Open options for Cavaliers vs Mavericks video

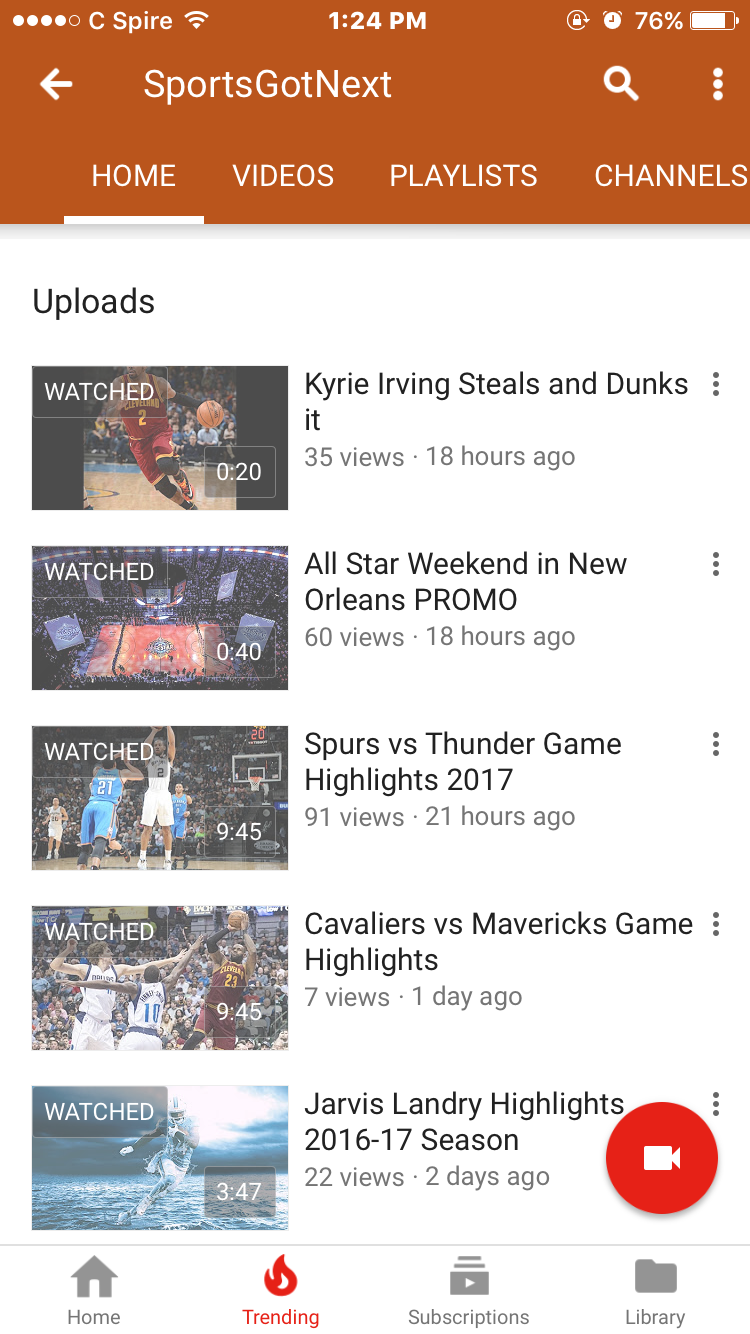click(716, 924)
